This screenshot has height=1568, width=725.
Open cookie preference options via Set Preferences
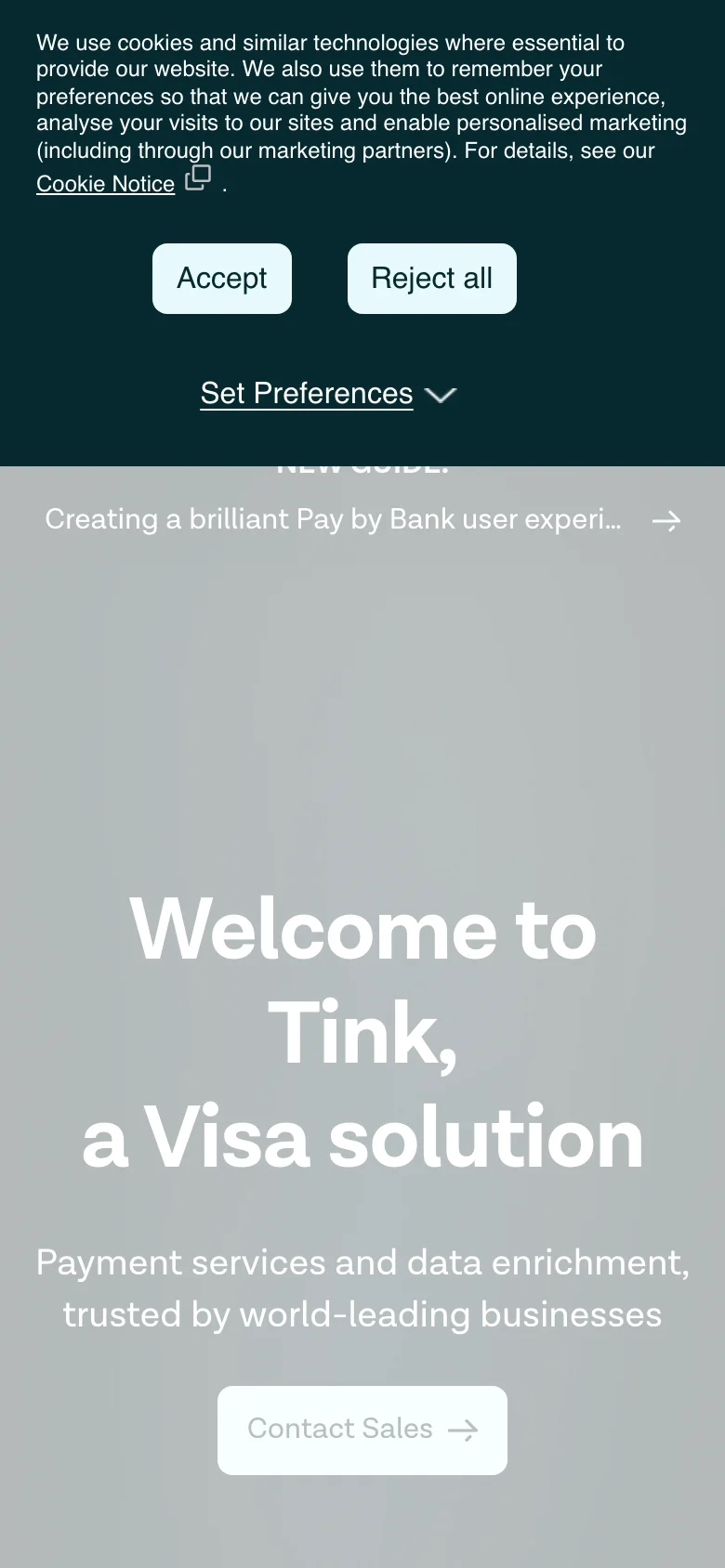coord(307,393)
